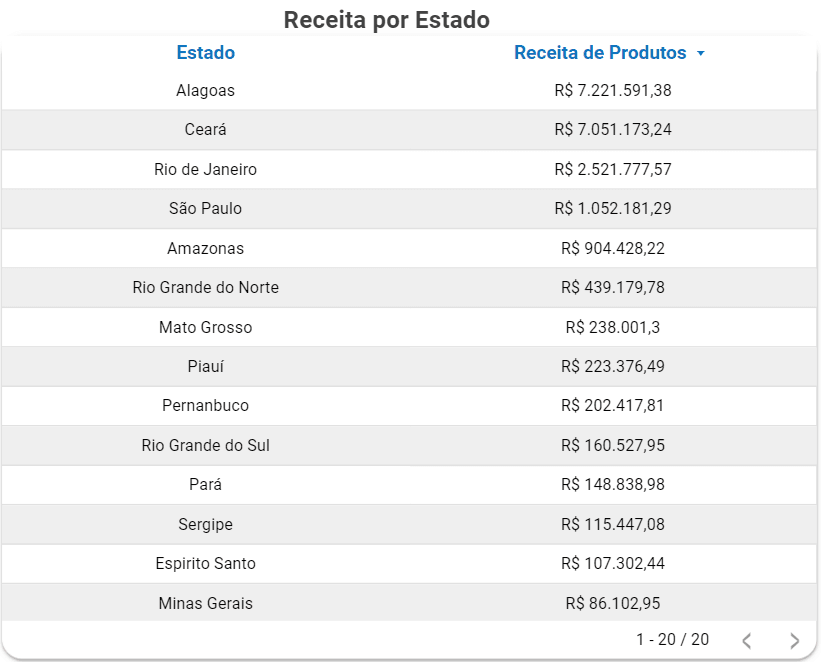
Task: Sort the table by the Estado column
Action: pos(205,53)
